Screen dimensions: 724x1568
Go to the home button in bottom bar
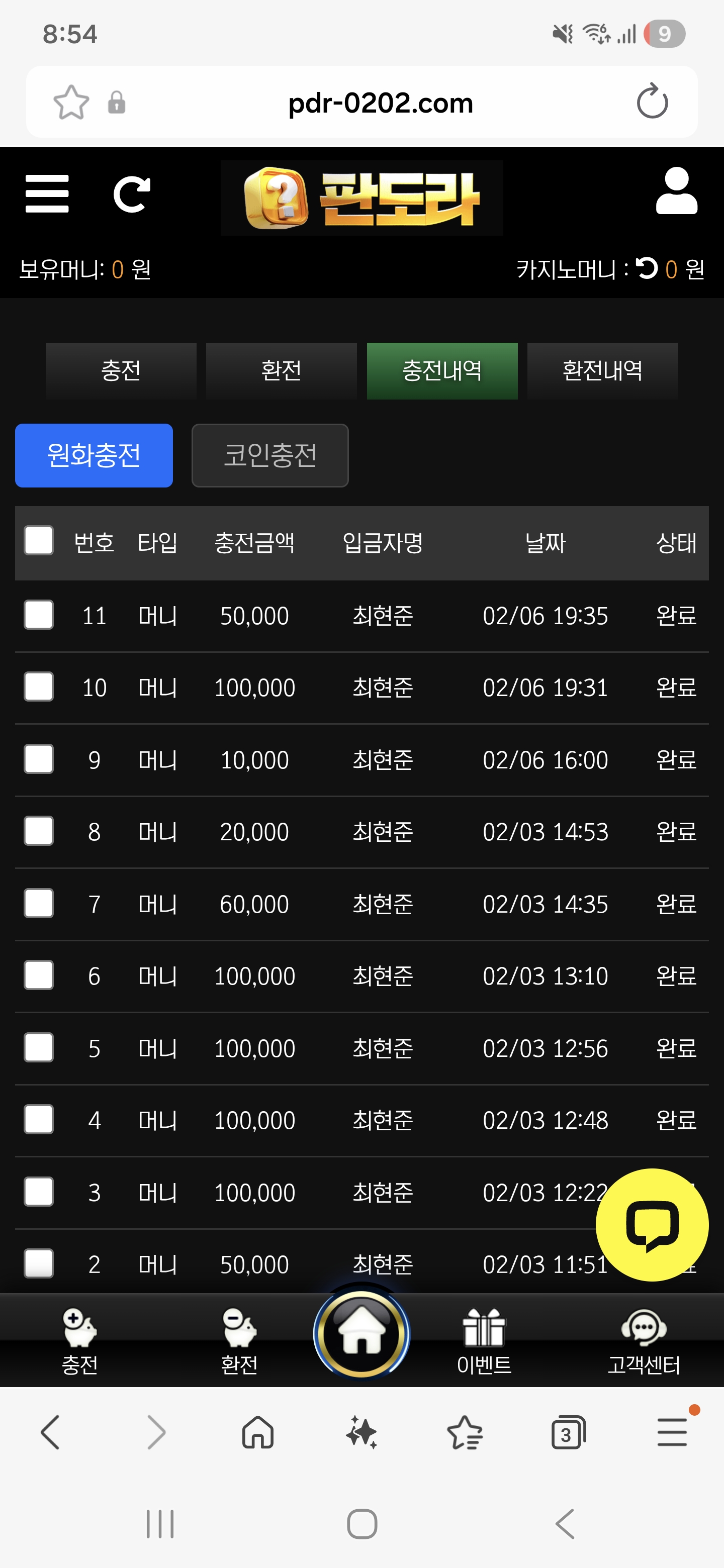[361, 1334]
